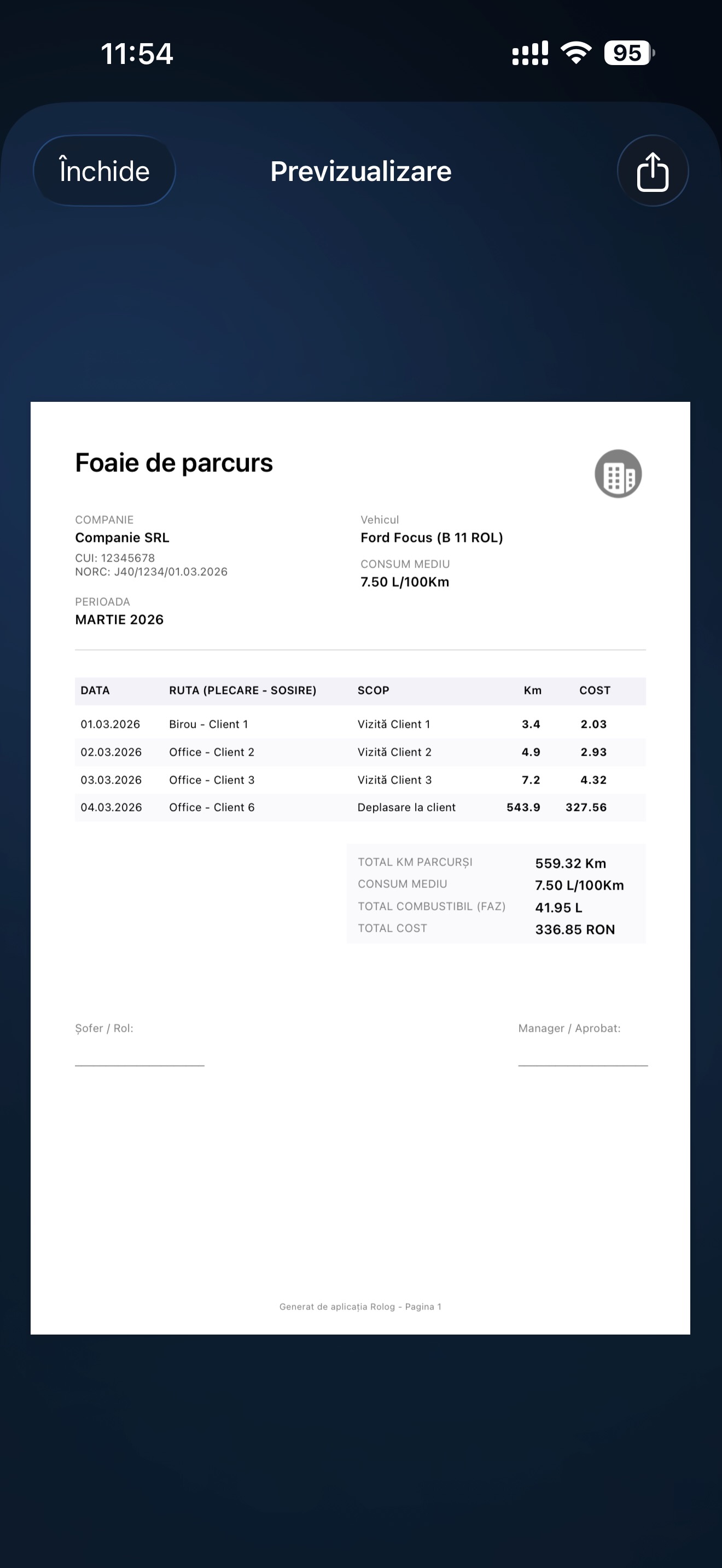This screenshot has width=722, height=1568.
Task: Select the Km column header in the table
Action: pos(532,691)
